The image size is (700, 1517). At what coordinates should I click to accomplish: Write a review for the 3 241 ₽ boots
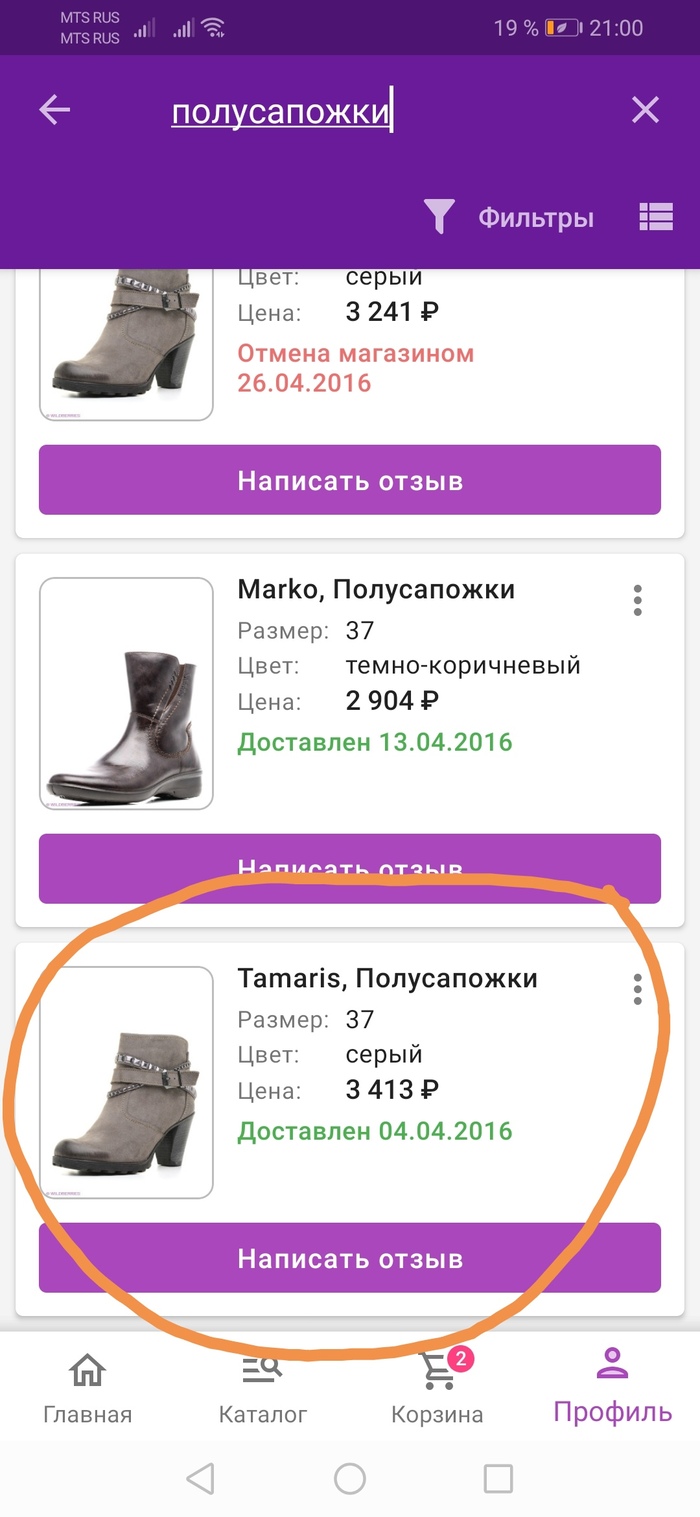pyautogui.click(x=350, y=480)
